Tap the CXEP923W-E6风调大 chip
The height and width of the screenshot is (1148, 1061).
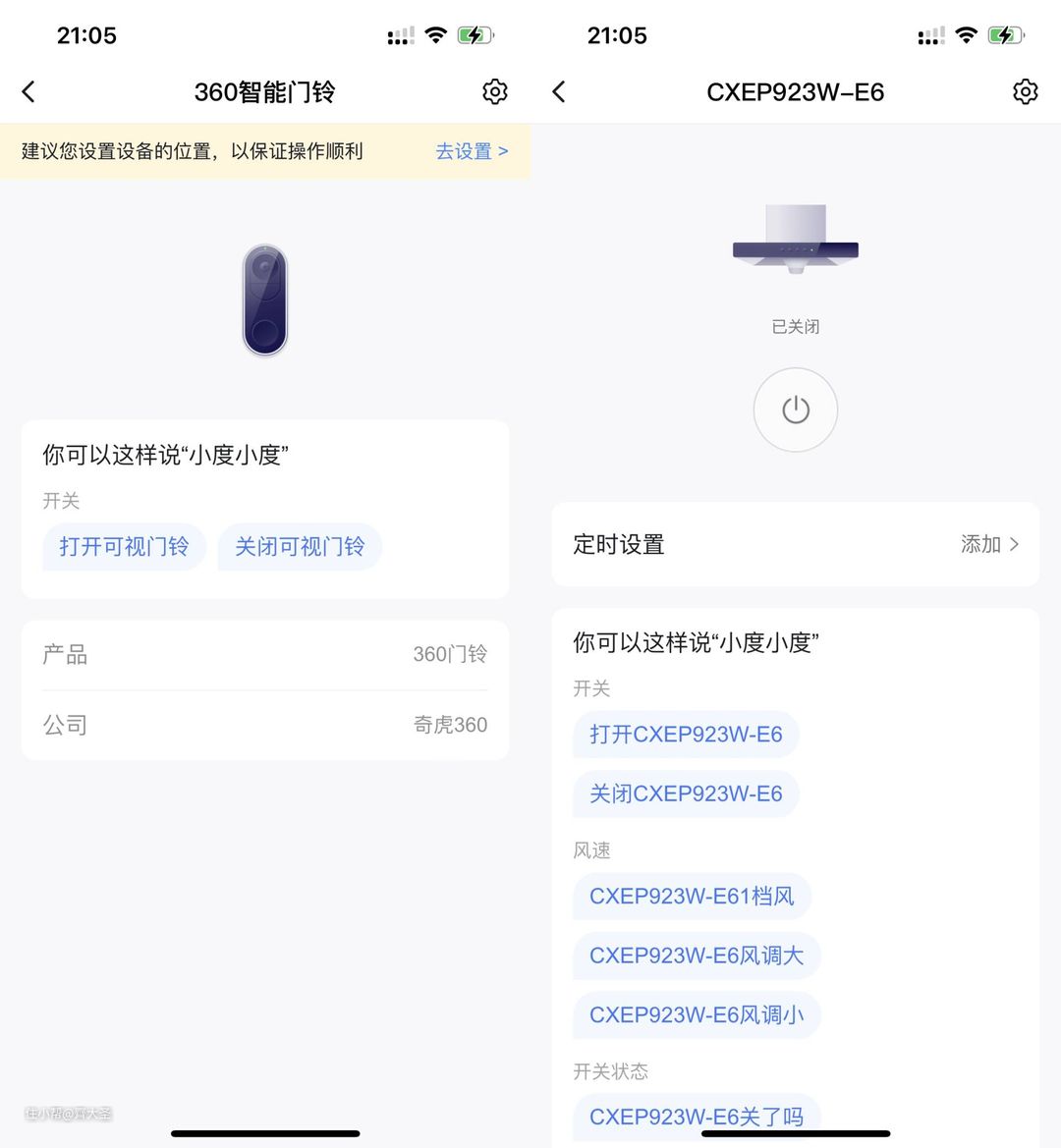pos(697,956)
